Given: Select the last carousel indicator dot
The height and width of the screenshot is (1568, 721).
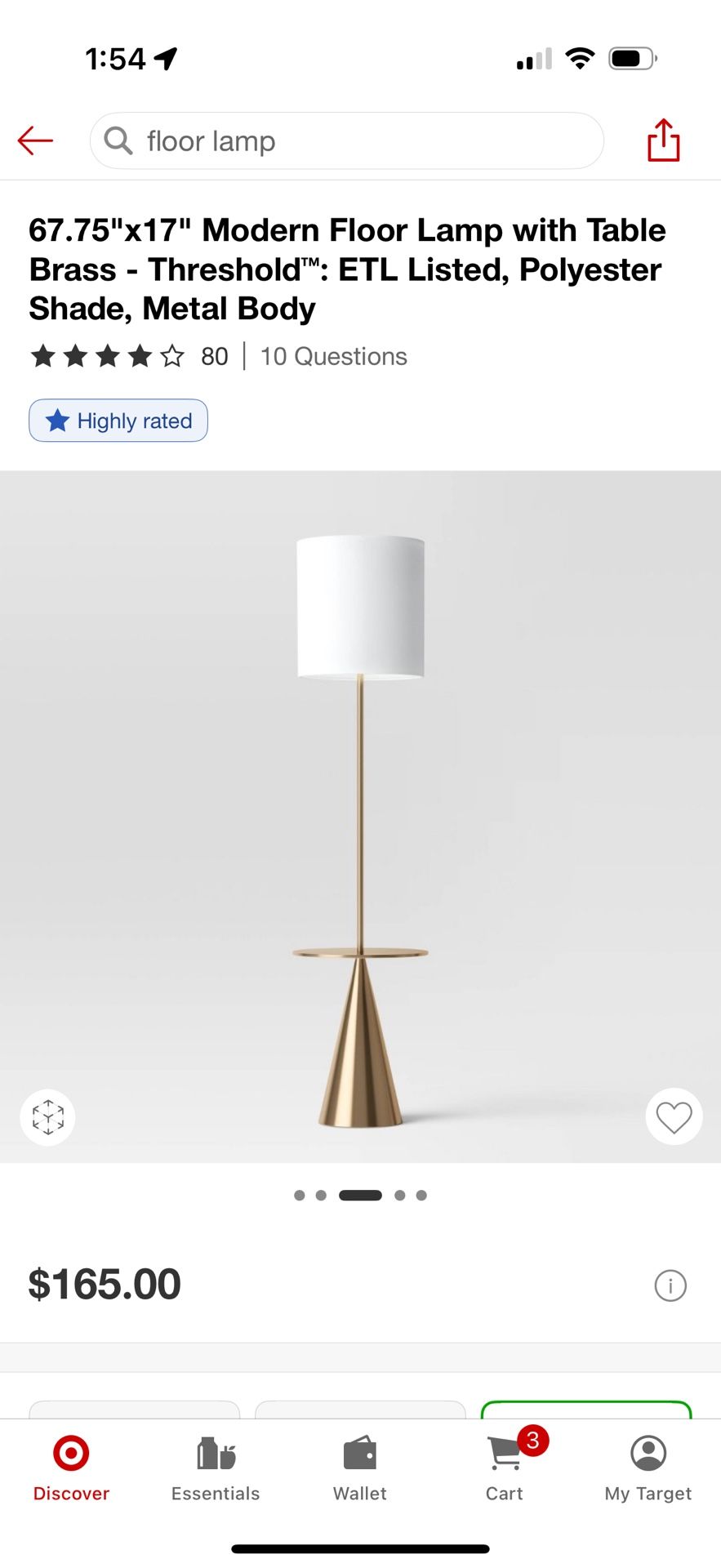Looking at the screenshot, I should point(421,1194).
